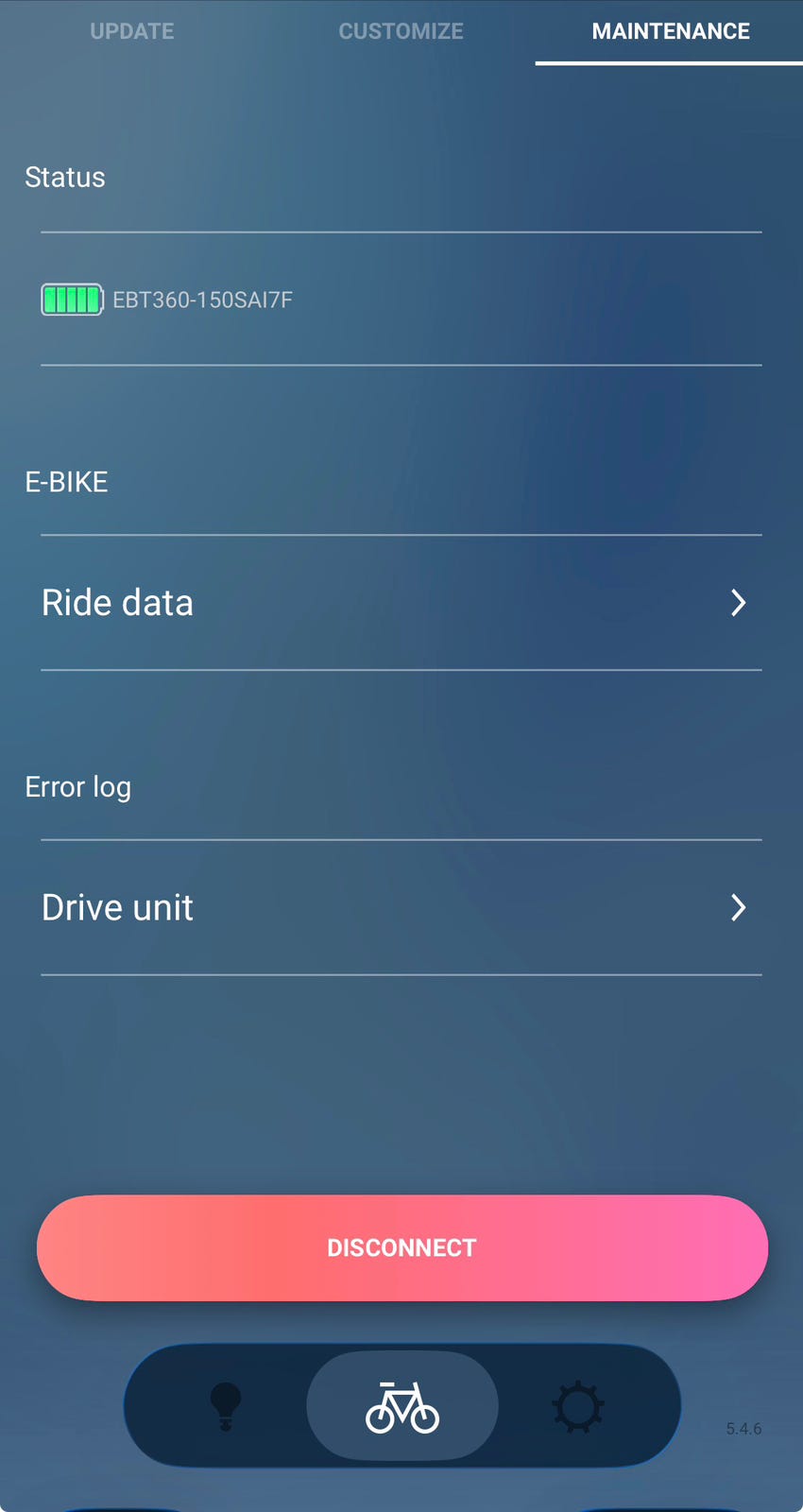Select the bike icon in bottom bar
Viewport: 803px width, 1512px height.
point(402,1406)
